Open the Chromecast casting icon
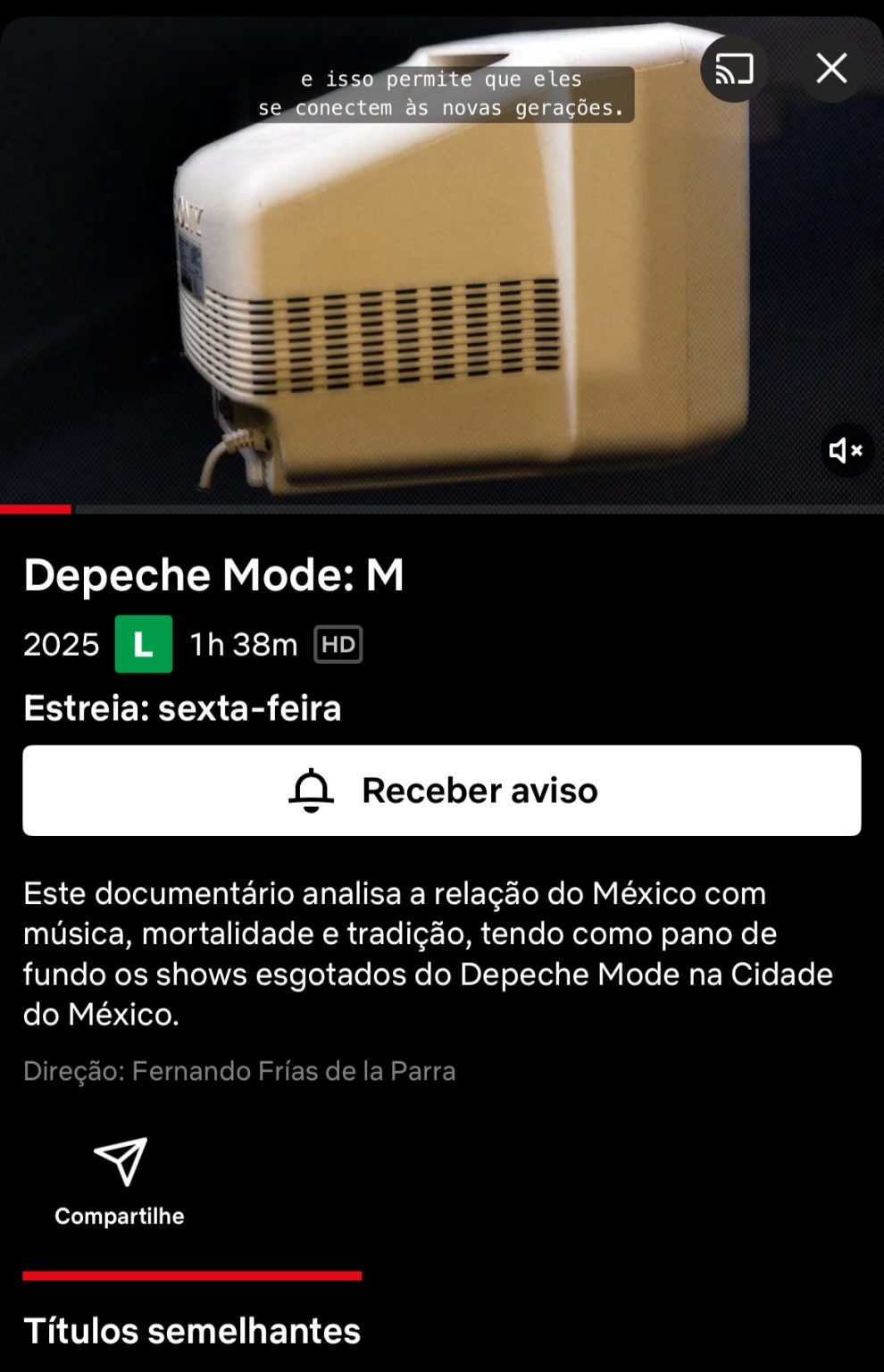 732,67
